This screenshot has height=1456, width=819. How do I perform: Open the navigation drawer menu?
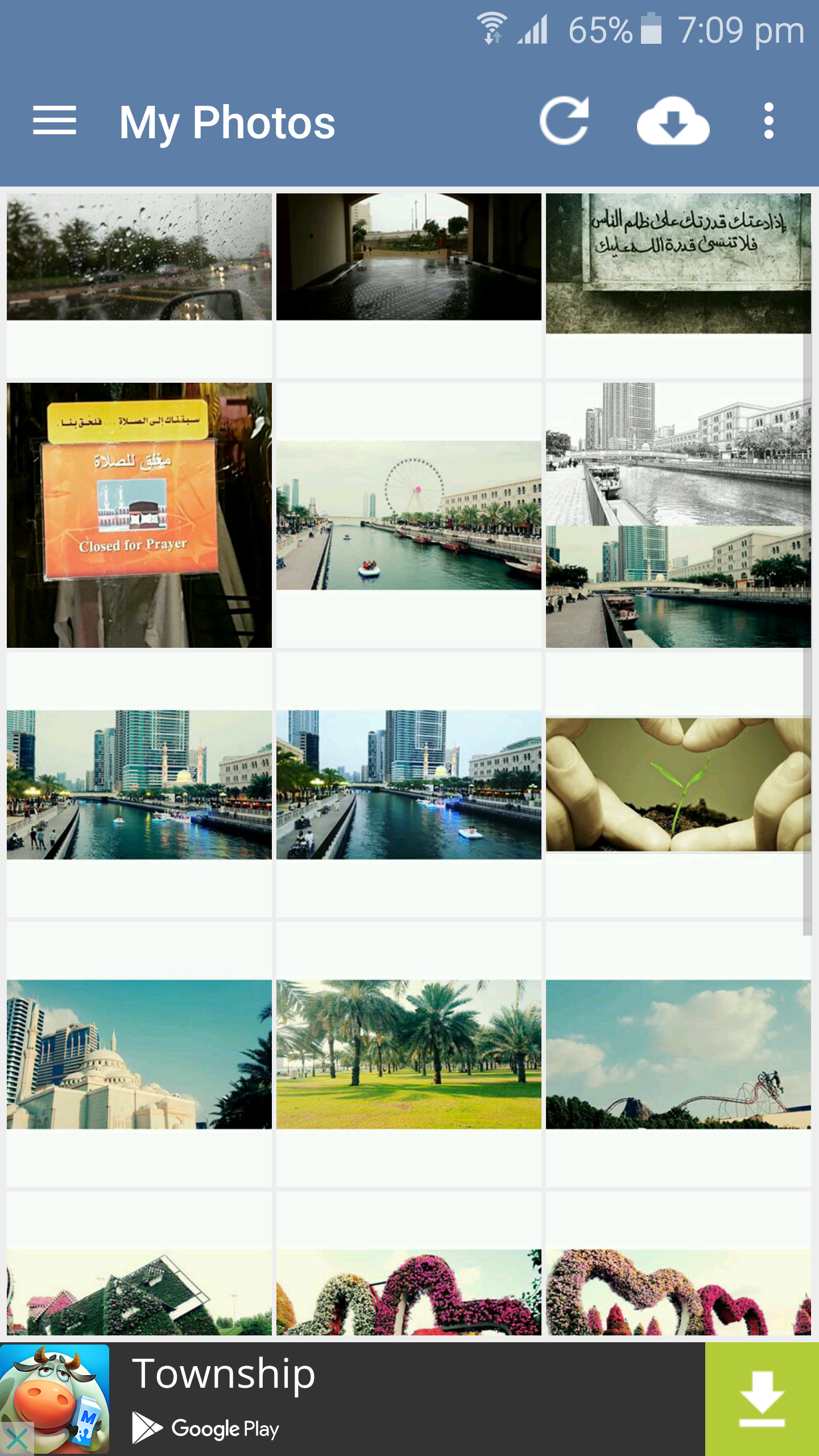click(55, 121)
